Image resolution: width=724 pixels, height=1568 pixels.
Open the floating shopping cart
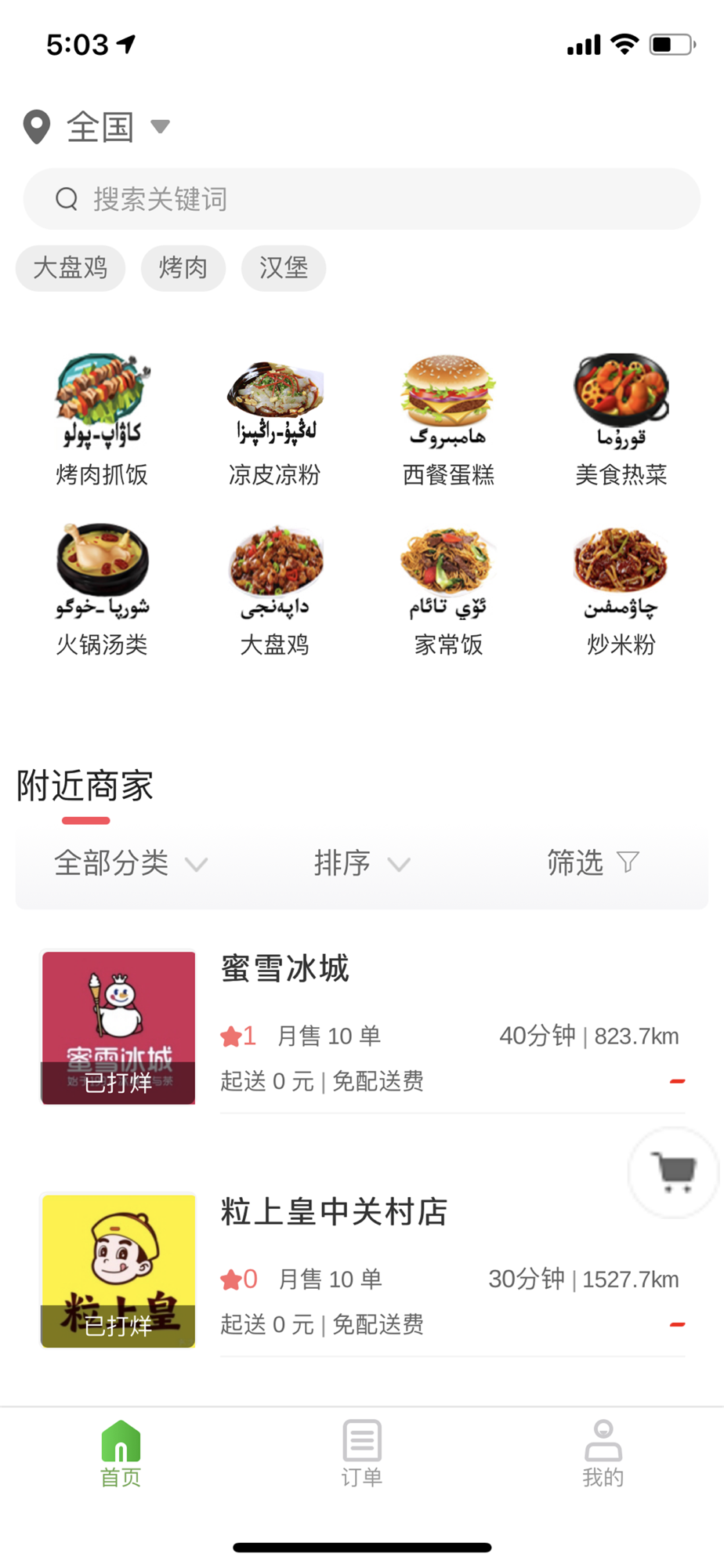tap(673, 1172)
